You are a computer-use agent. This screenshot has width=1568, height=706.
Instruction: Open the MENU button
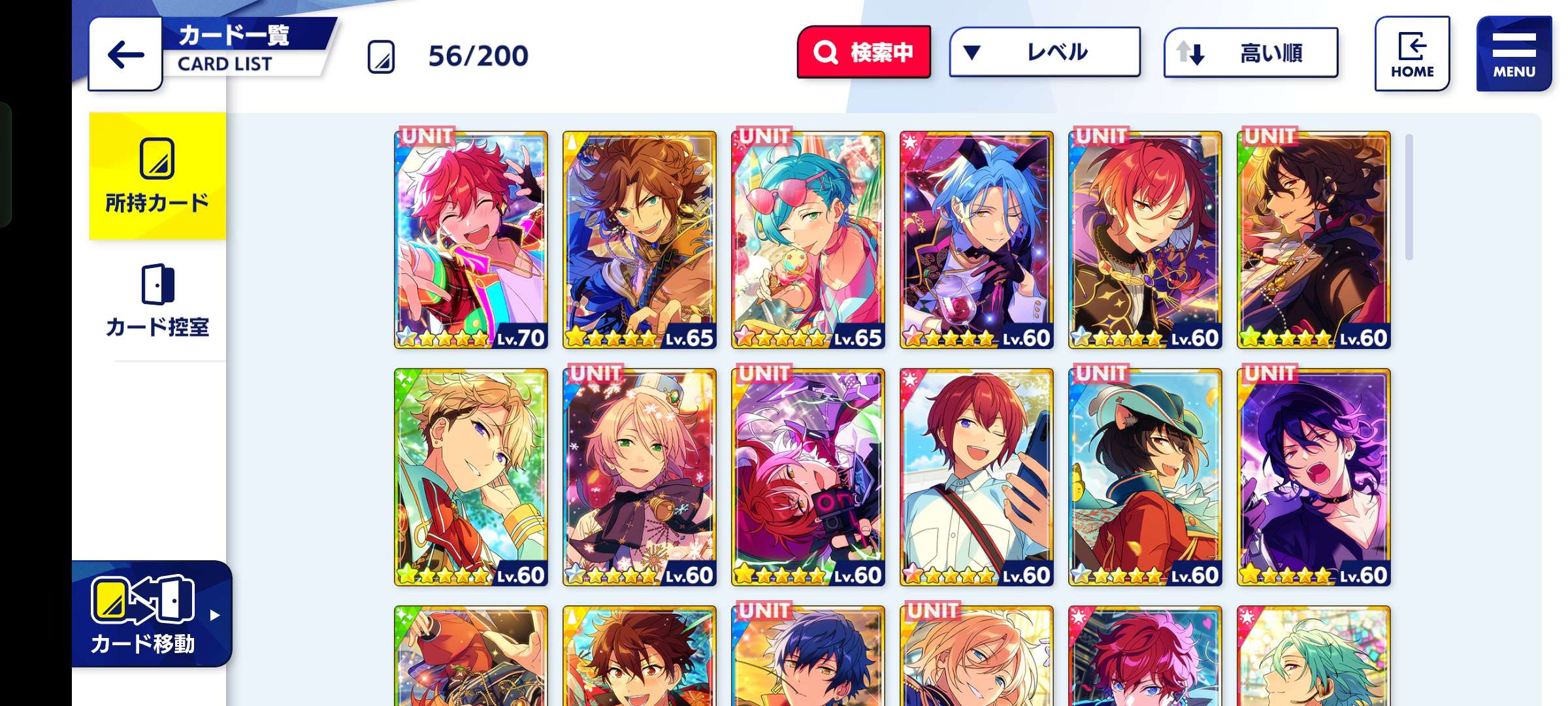coord(1514,54)
